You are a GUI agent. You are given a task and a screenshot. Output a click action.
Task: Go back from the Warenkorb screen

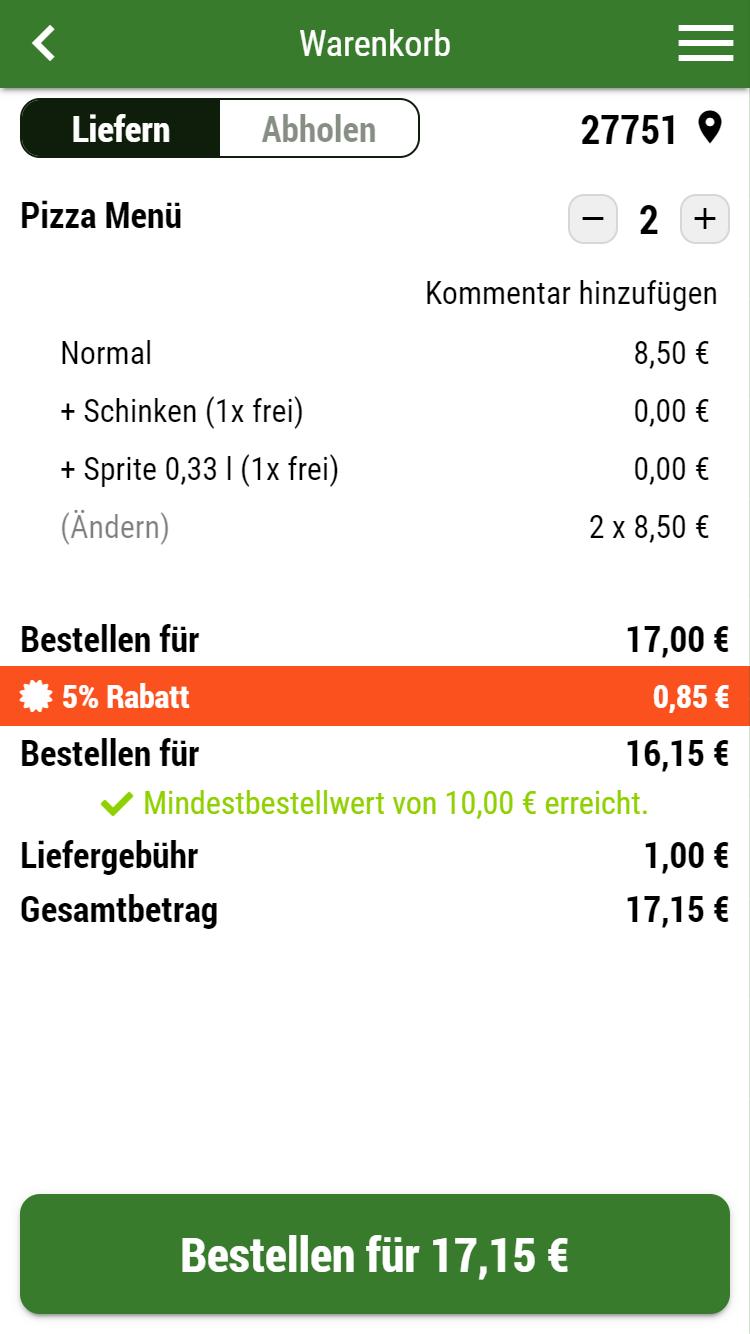pyautogui.click(x=44, y=44)
